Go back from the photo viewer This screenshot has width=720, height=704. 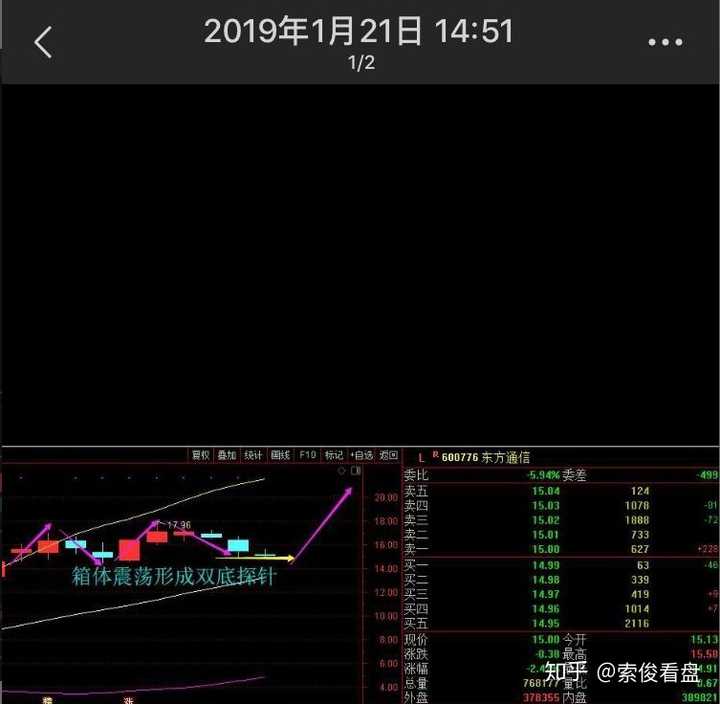coord(42,42)
